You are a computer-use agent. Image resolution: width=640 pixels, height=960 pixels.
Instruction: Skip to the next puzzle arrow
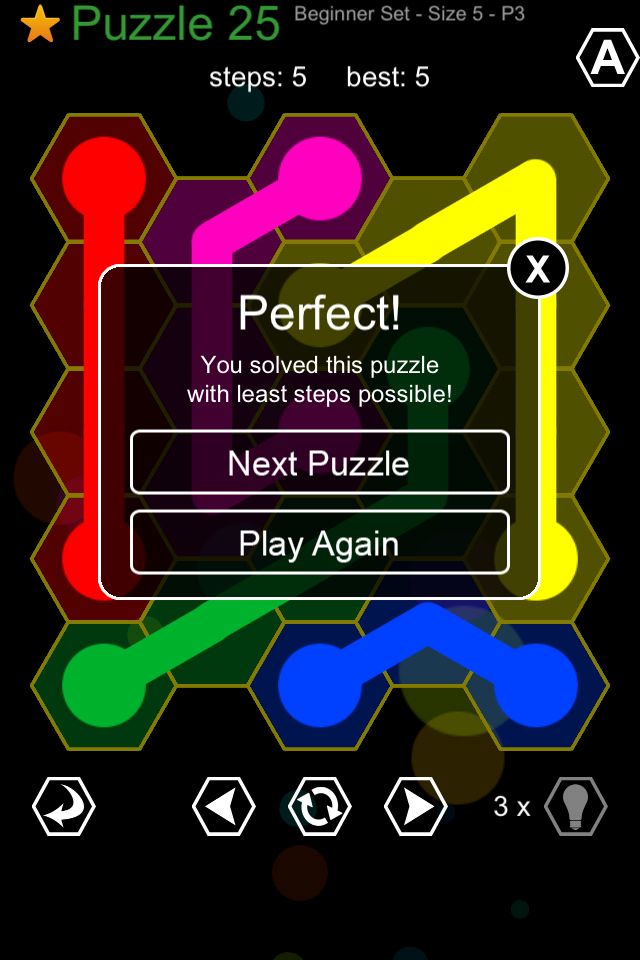pos(415,806)
